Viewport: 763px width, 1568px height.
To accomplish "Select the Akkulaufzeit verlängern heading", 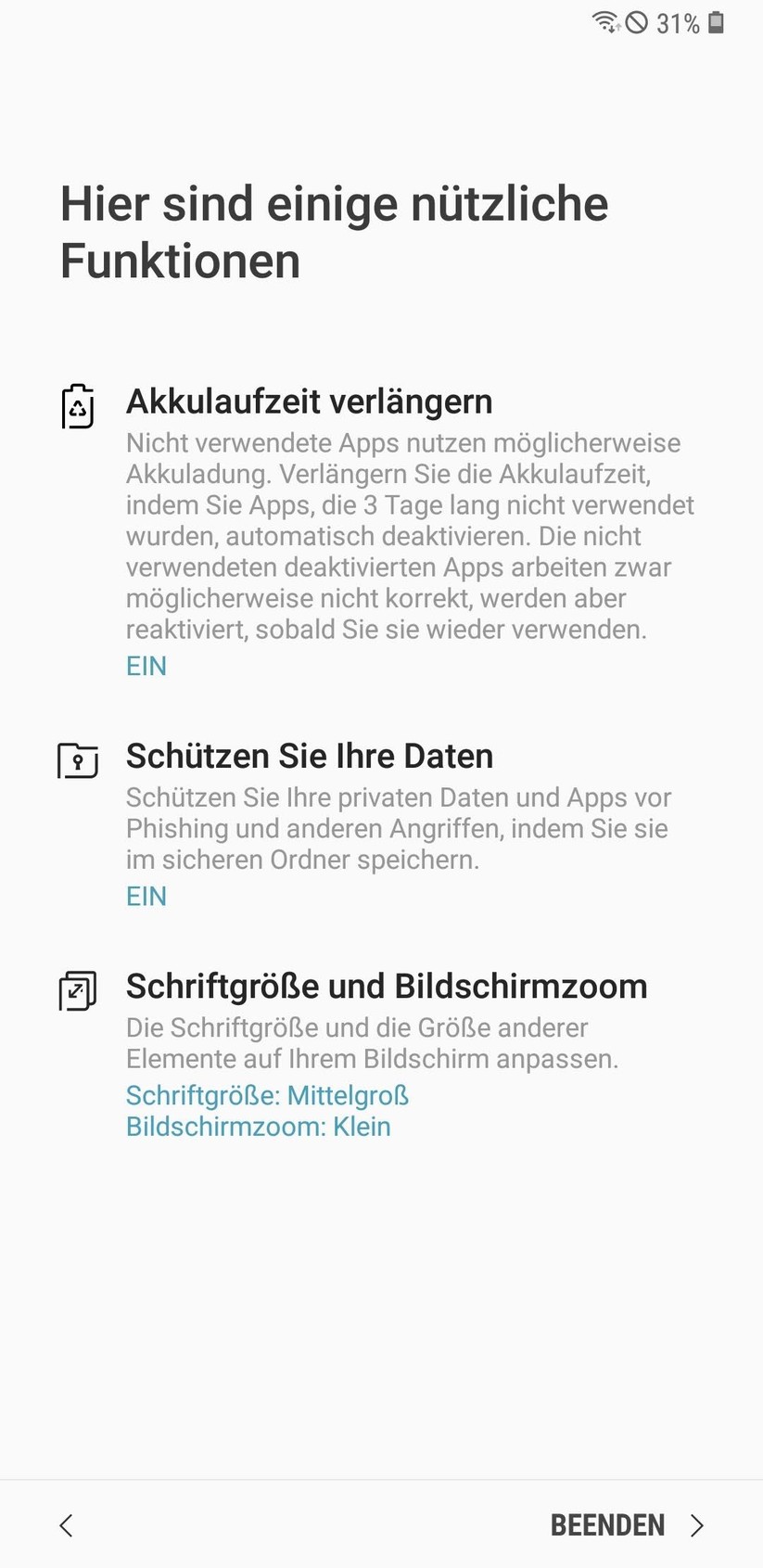I will (310, 402).
